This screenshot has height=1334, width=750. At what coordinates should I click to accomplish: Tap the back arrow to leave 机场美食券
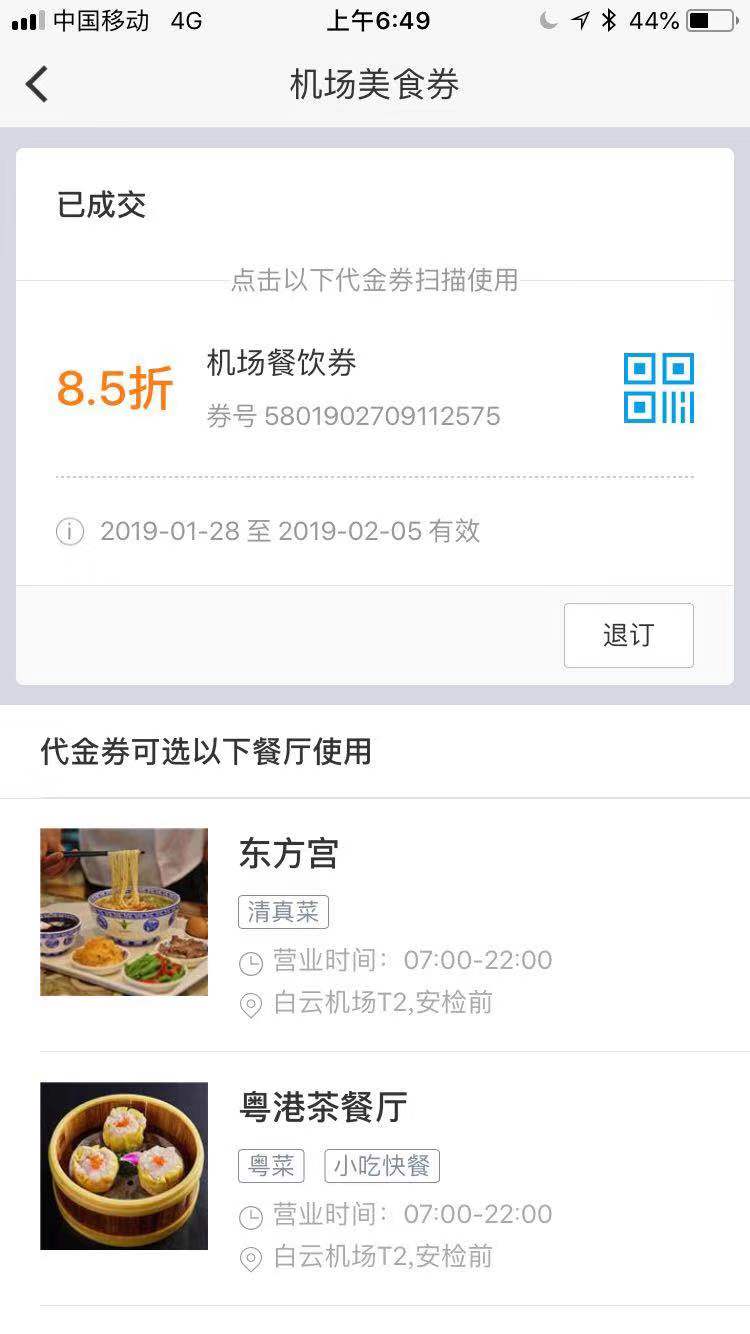tap(36, 84)
